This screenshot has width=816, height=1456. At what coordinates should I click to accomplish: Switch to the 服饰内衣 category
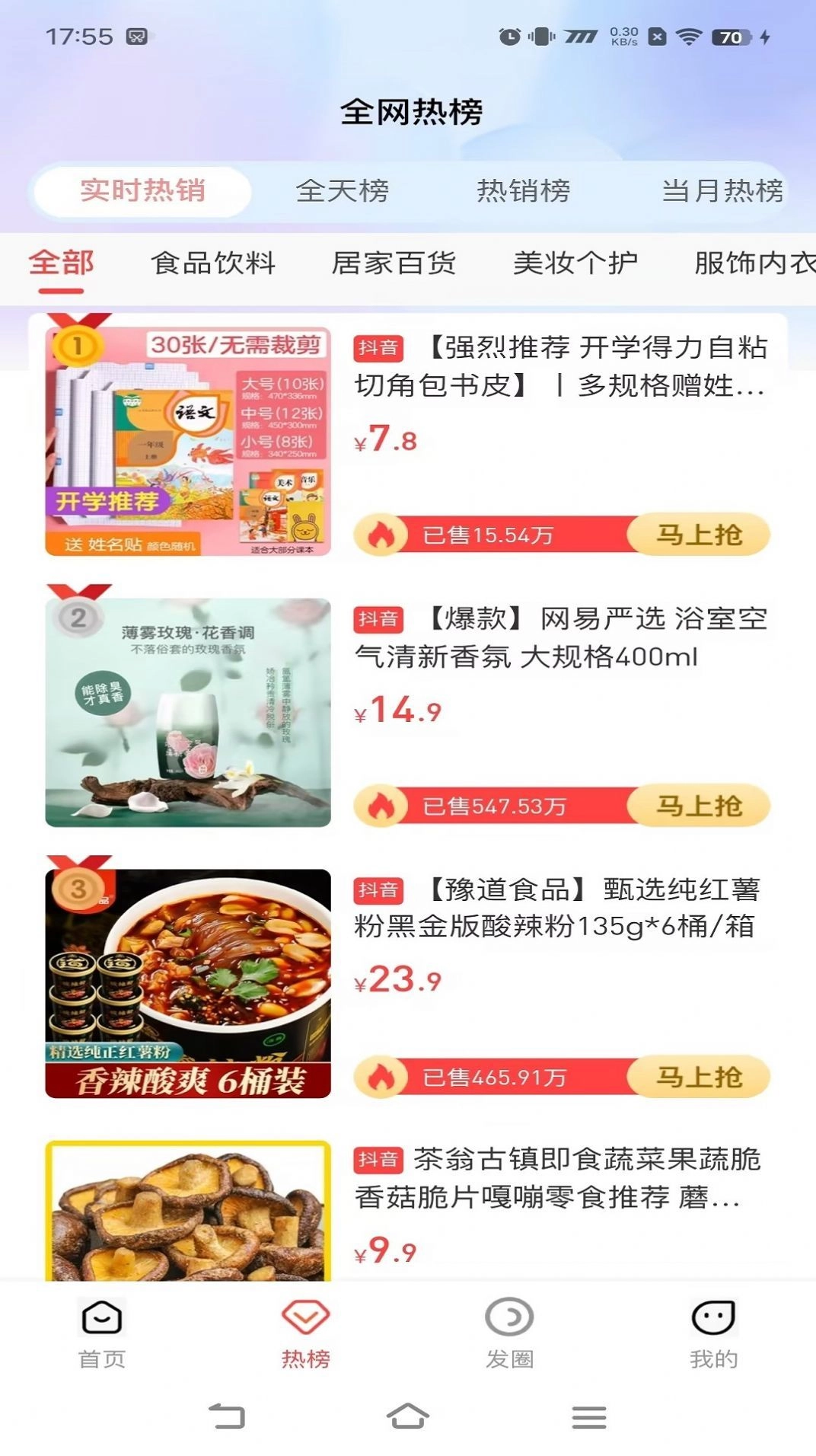754,263
